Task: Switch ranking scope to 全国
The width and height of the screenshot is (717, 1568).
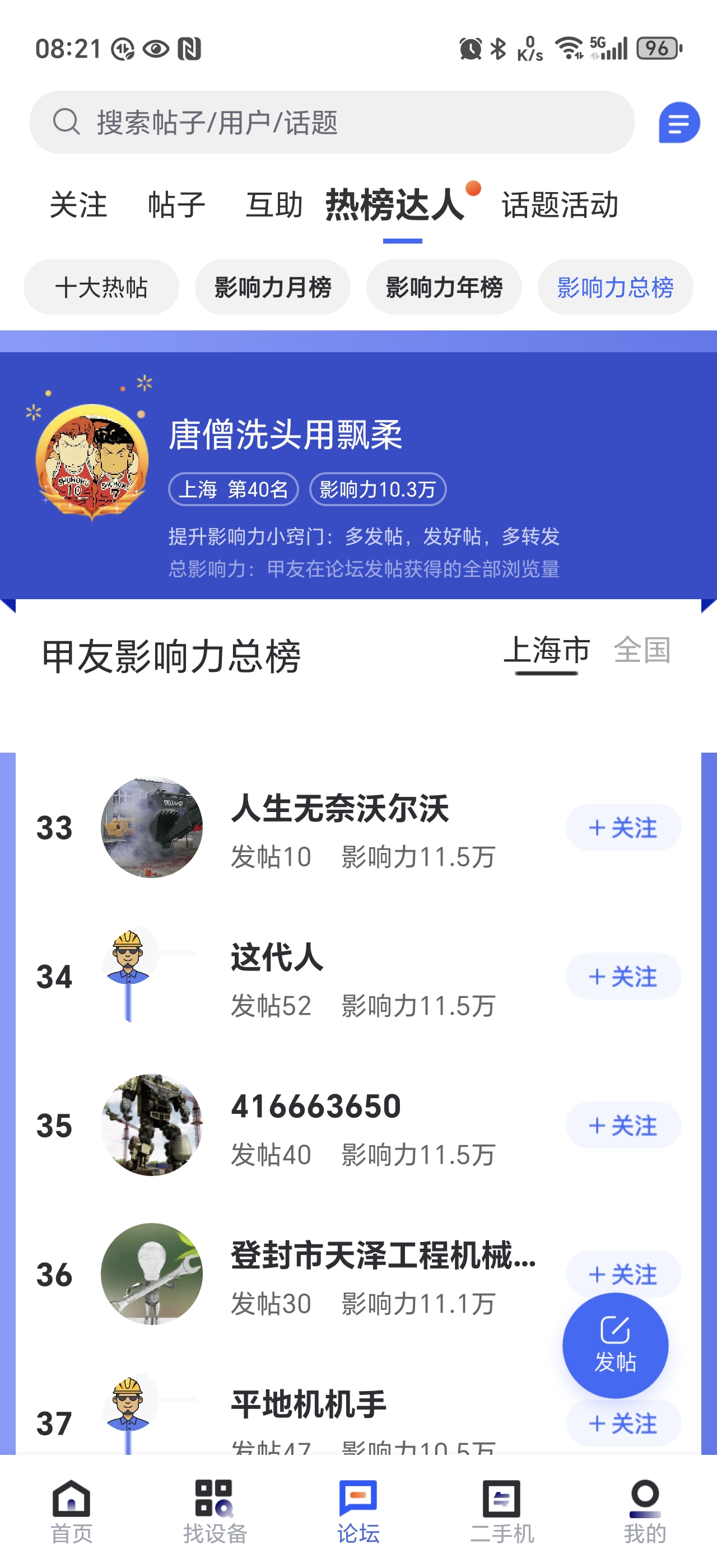Action: pos(641,650)
